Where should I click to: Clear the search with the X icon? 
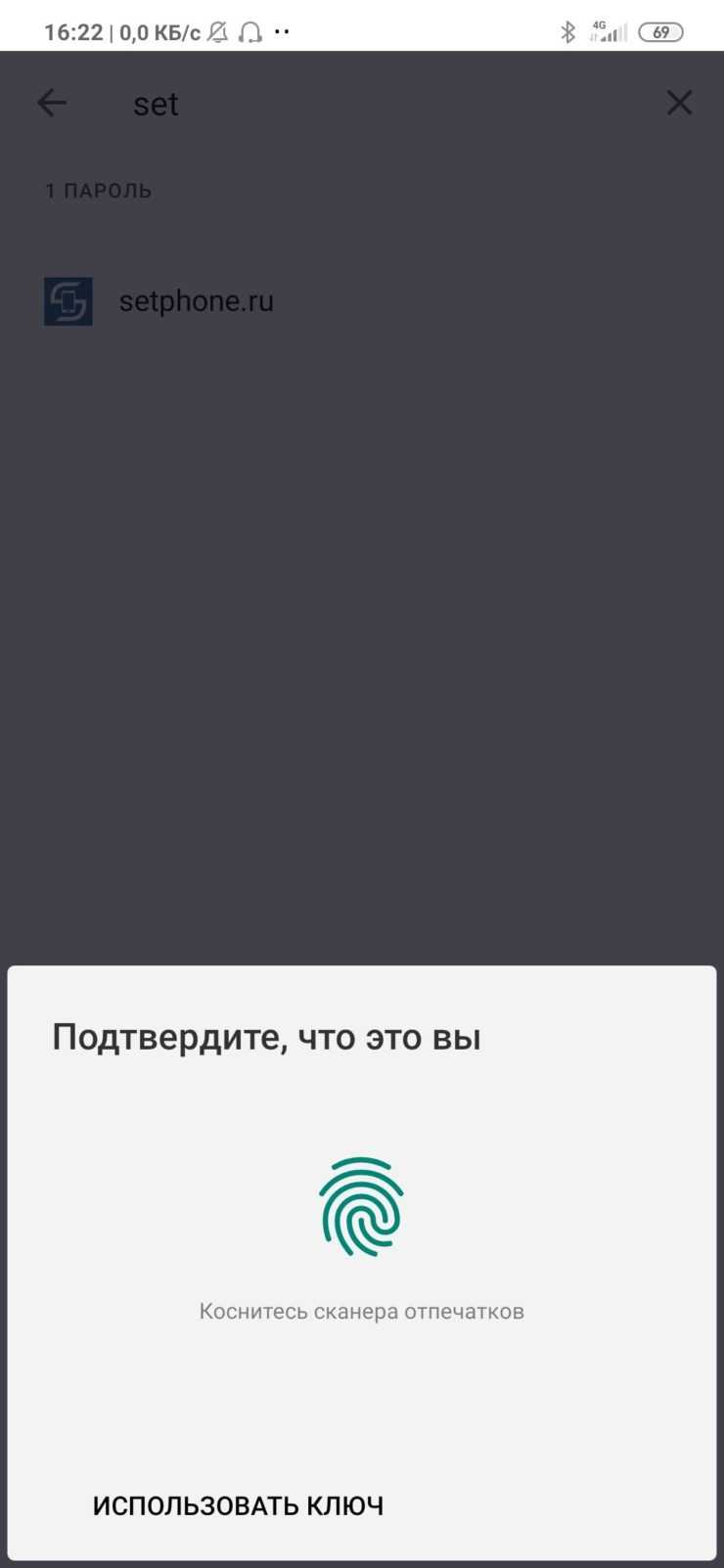[679, 103]
